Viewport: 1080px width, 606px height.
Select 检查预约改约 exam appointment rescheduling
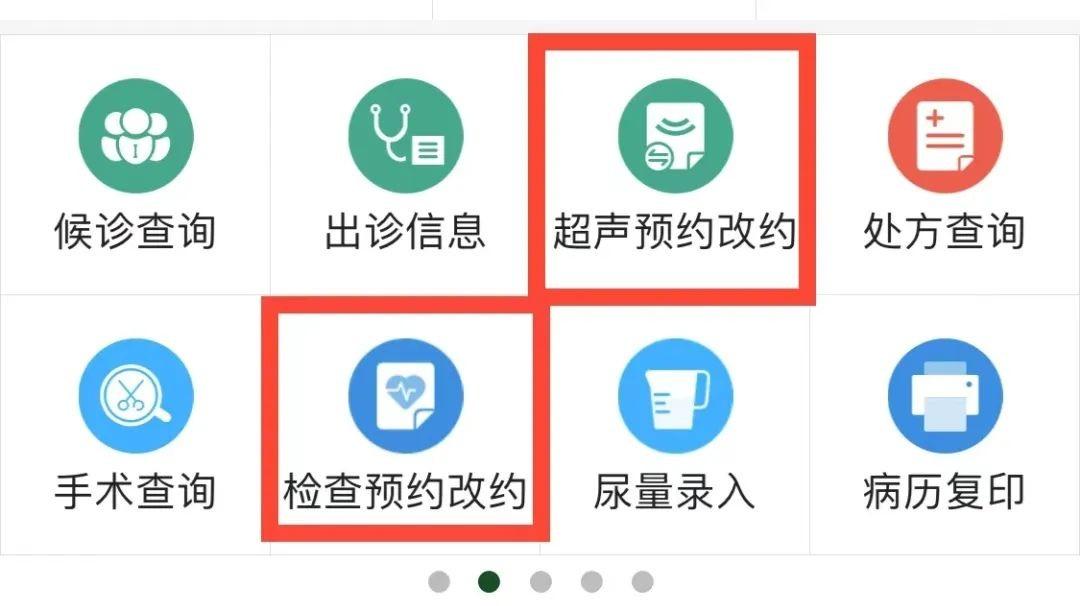[405, 425]
